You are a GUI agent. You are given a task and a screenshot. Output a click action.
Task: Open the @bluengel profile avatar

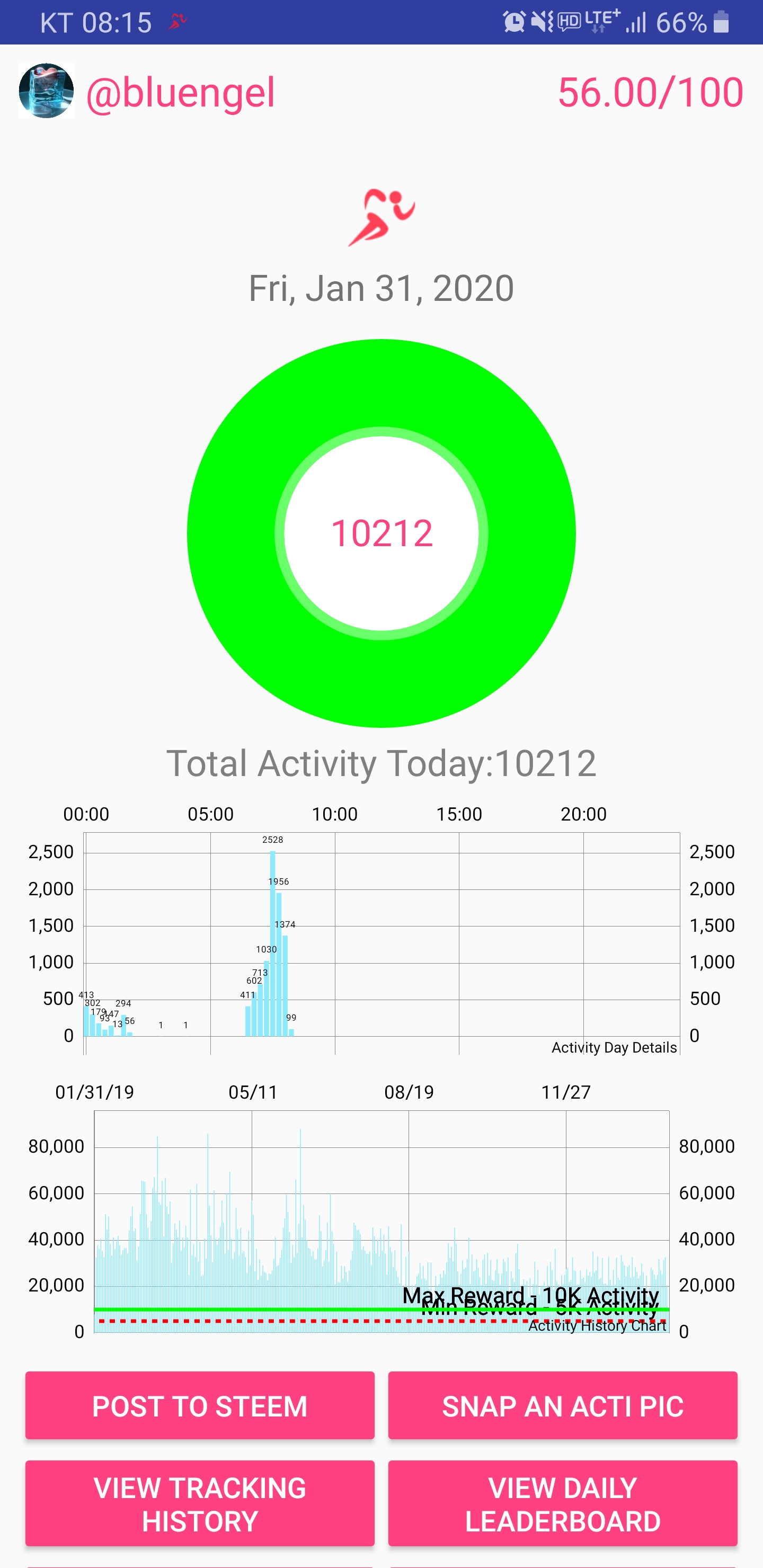pos(46,91)
